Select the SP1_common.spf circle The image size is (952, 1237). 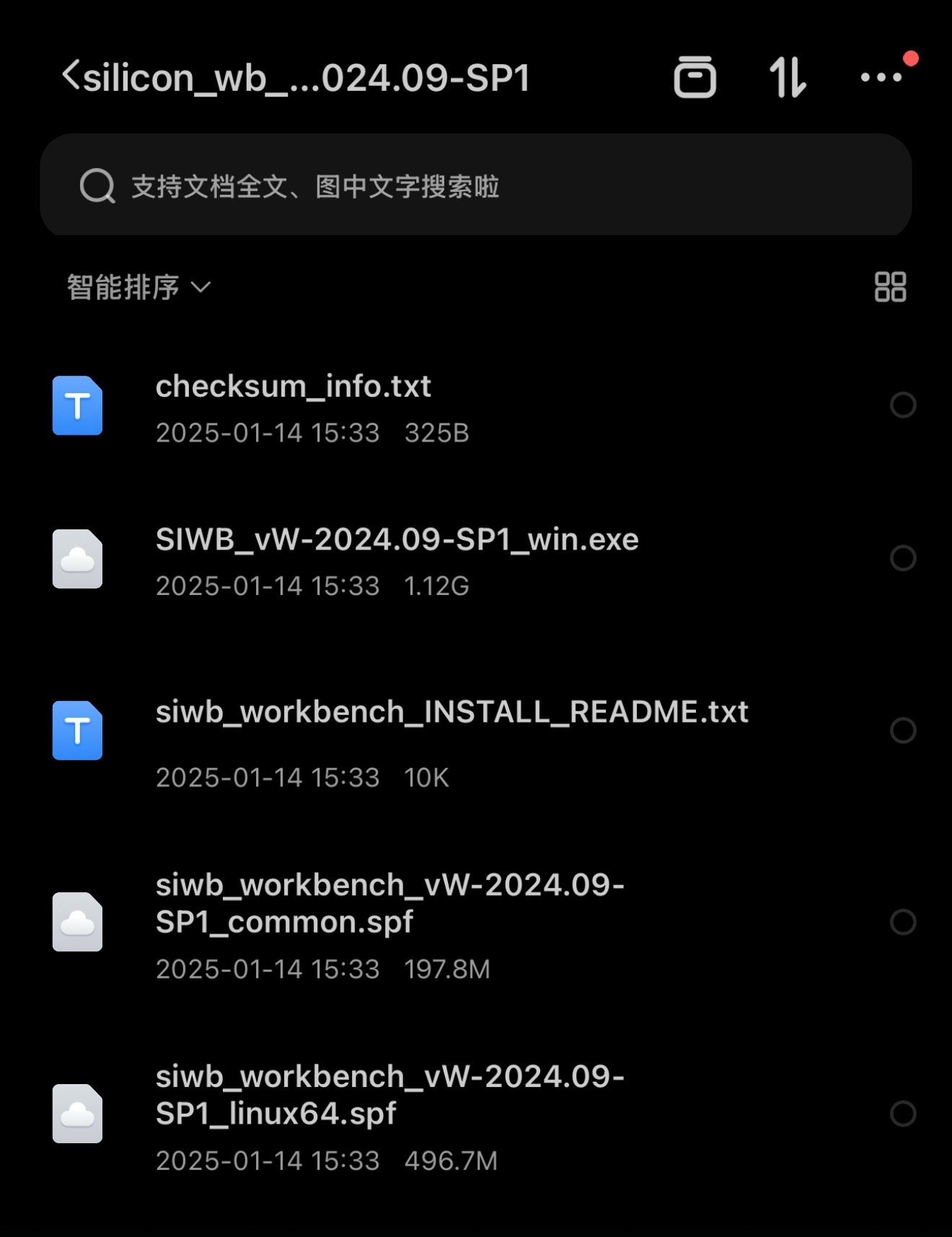coord(902,922)
